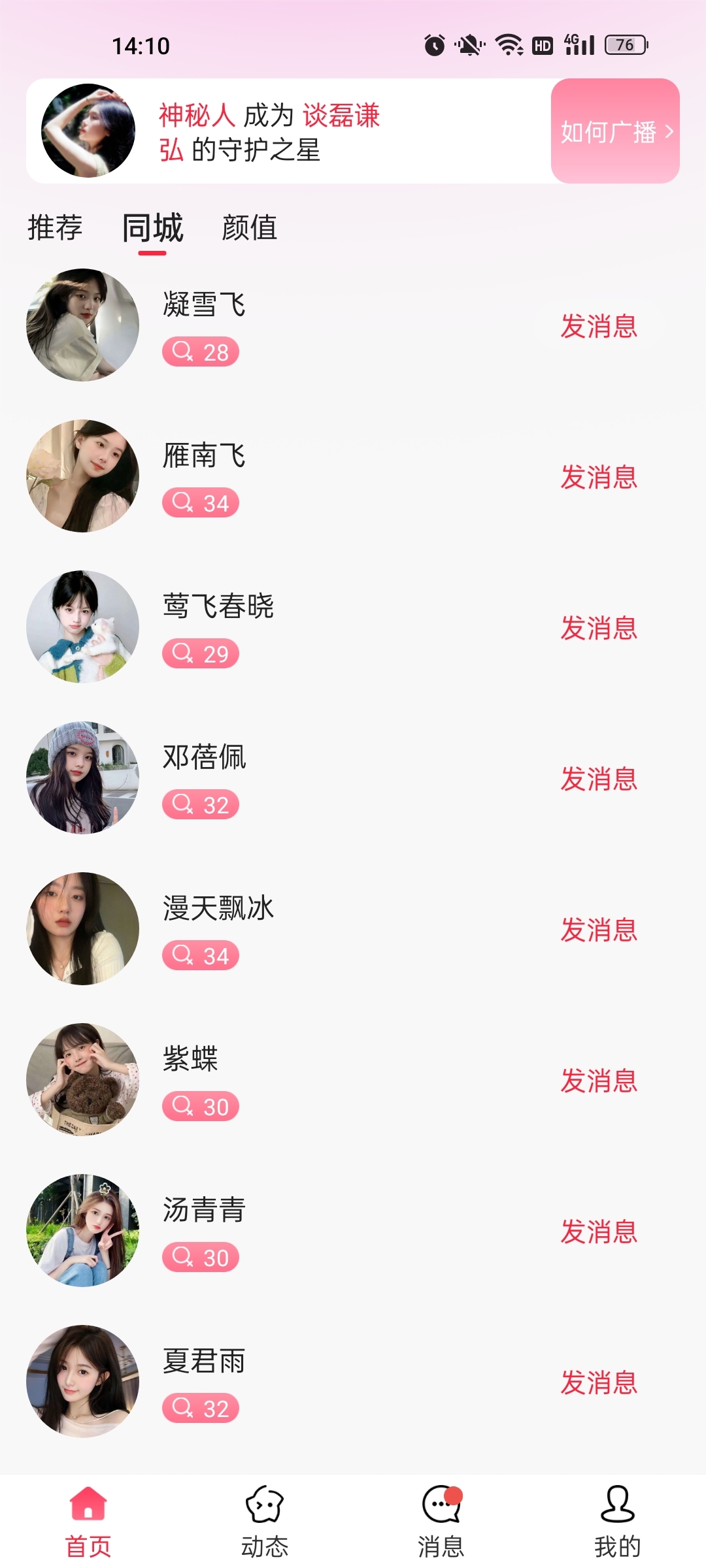Tap 发消息 for 漫天飘冰
This screenshot has height=1568, width=706.
click(599, 930)
